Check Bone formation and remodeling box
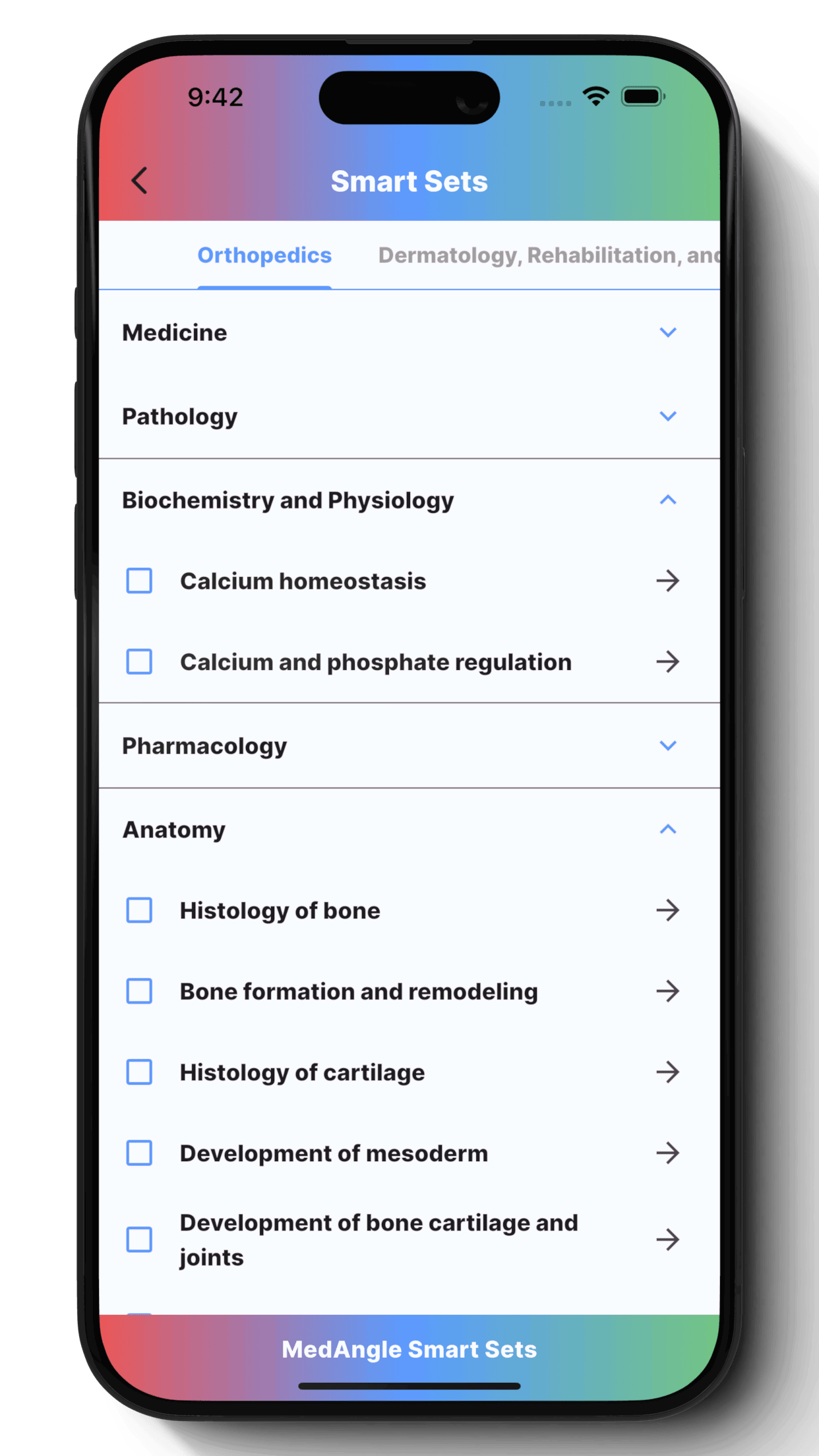This screenshot has width=819, height=1456. click(x=139, y=991)
